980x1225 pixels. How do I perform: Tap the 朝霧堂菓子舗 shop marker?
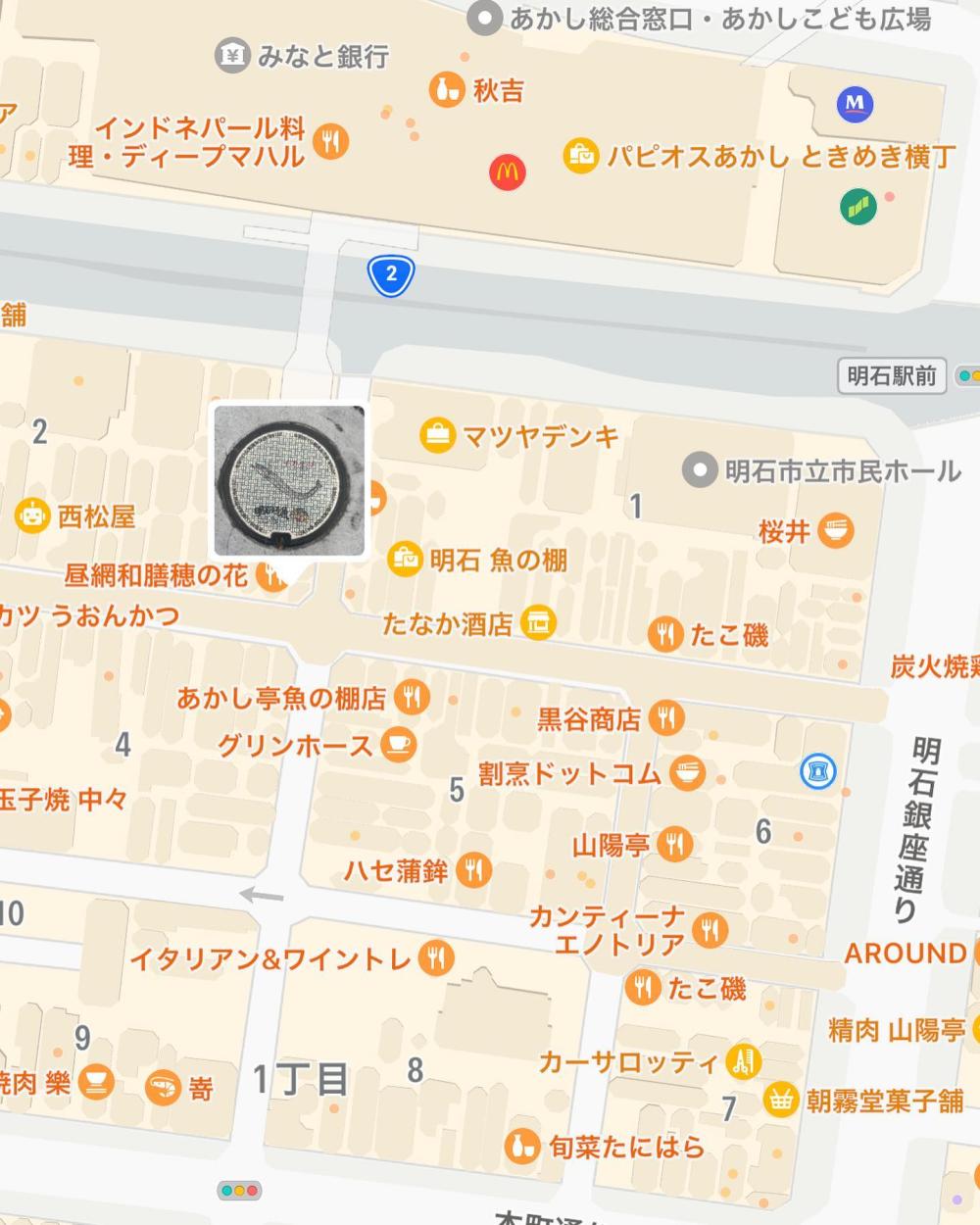pyautogui.click(x=780, y=1101)
